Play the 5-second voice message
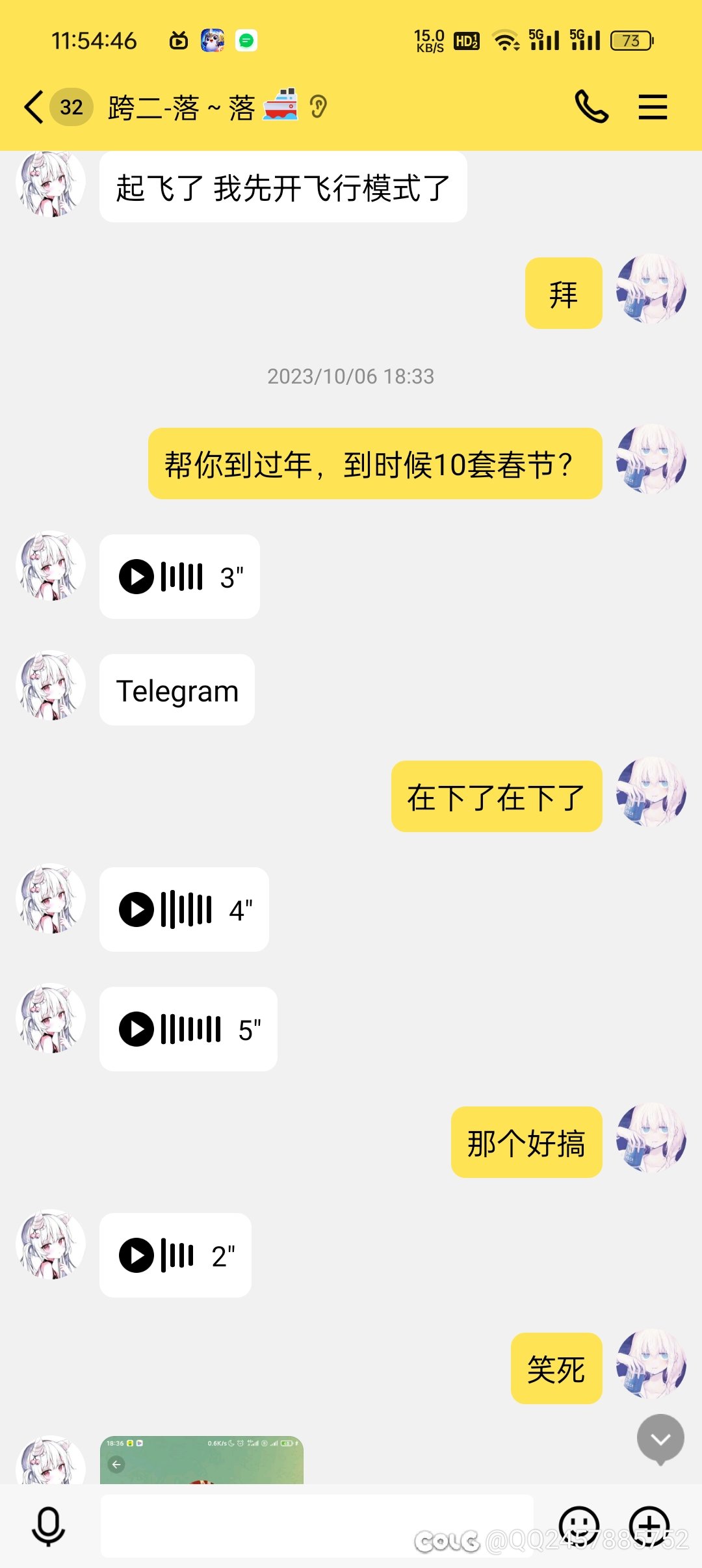Screen dimensions: 702x1568 tap(136, 1029)
